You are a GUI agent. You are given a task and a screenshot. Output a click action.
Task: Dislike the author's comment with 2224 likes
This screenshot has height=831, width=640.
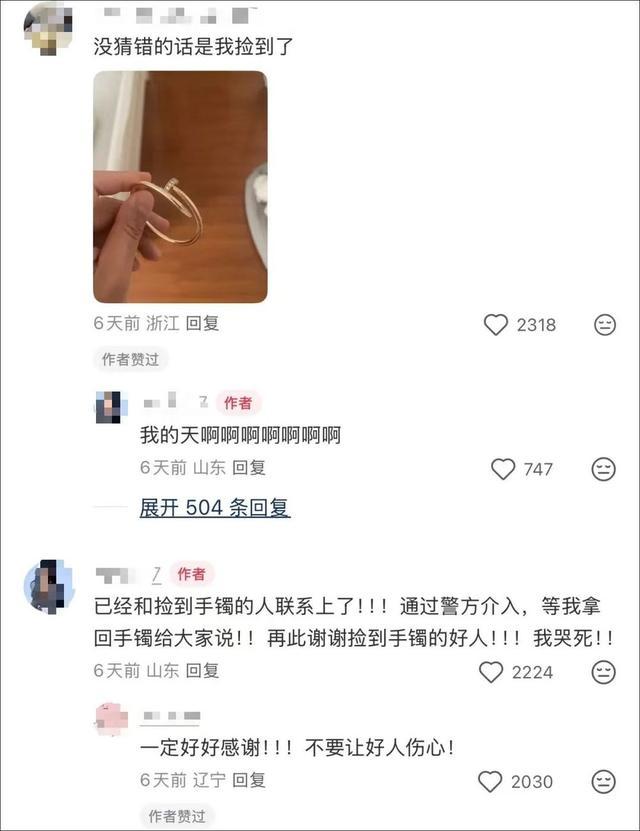pyautogui.click(x=604, y=672)
